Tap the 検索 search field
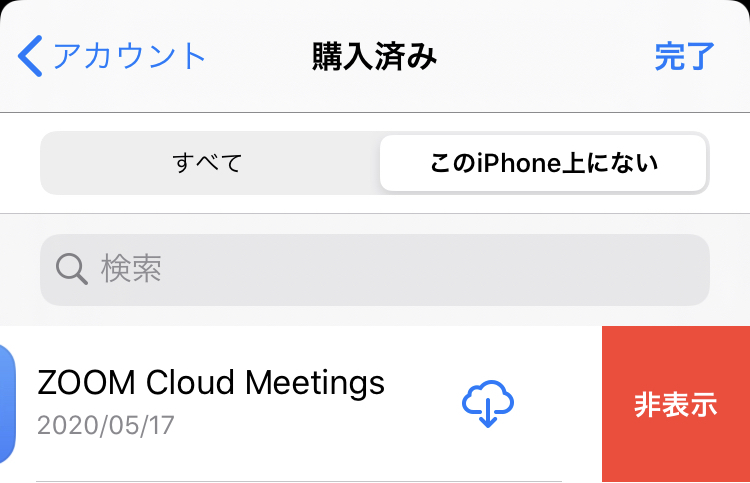Image resolution: width=750 pixels, height=483 pixels. (375, 269)
